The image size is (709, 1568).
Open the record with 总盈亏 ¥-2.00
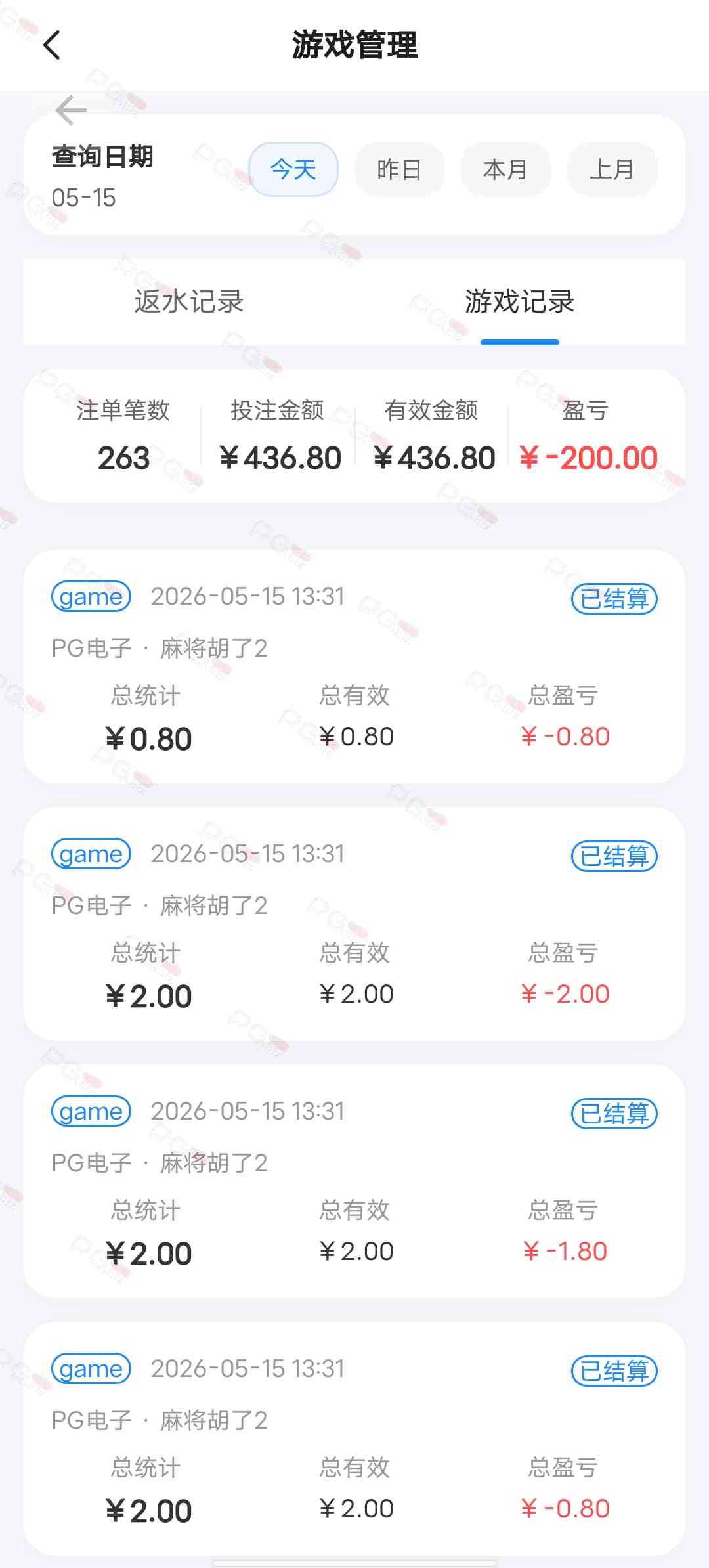(354, 924)
